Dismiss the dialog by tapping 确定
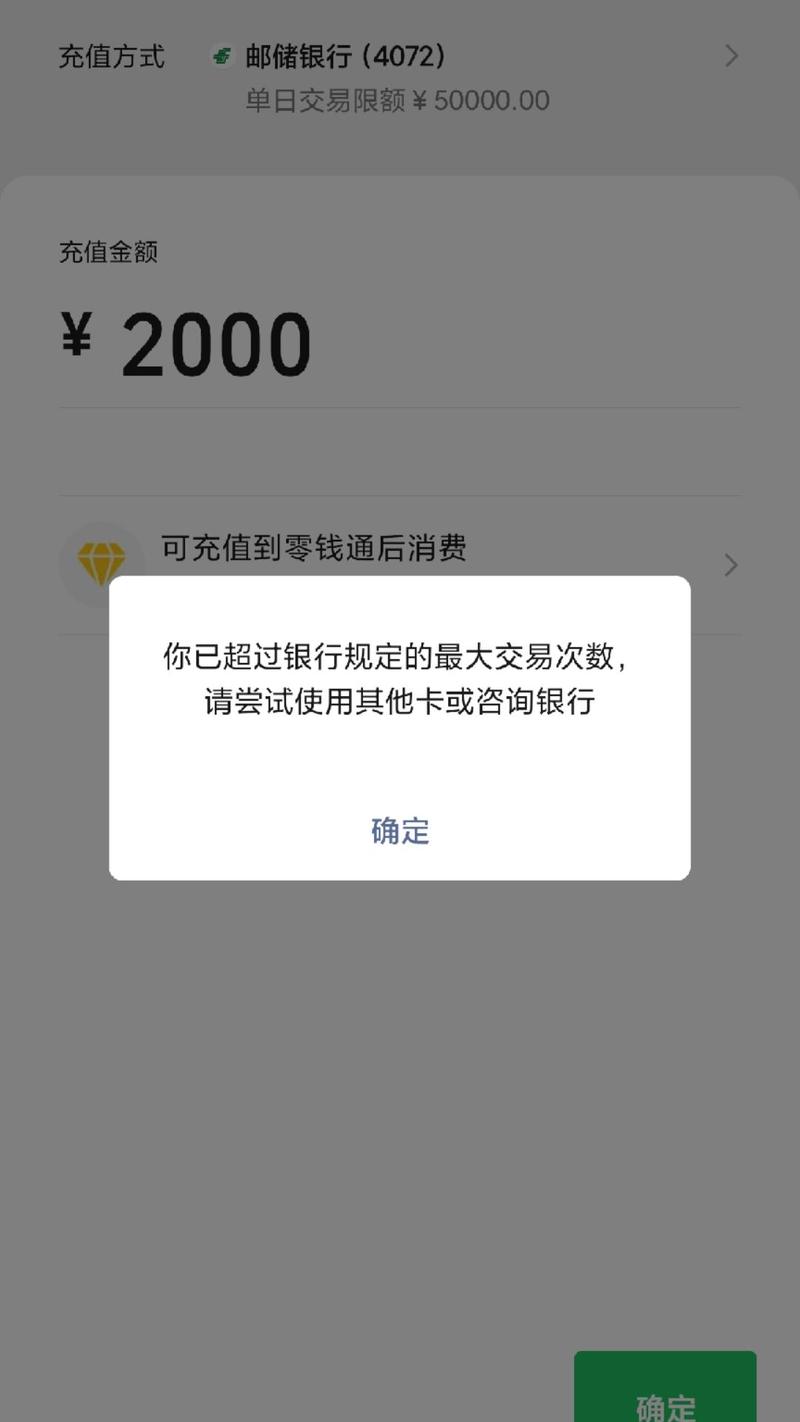800x1422 pixels. [x=400, y=830]
